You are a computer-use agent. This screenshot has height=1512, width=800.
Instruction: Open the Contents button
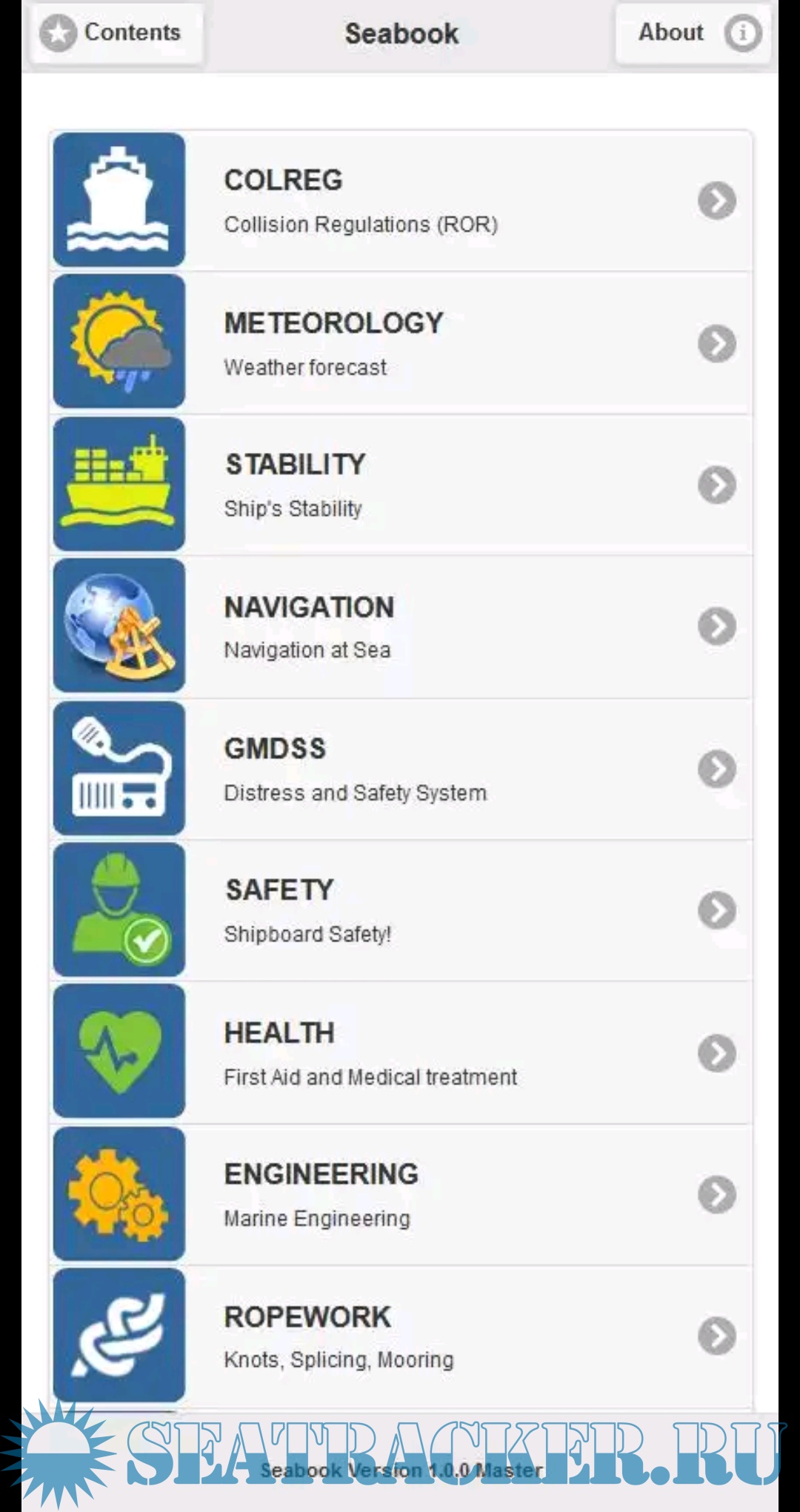115,33
